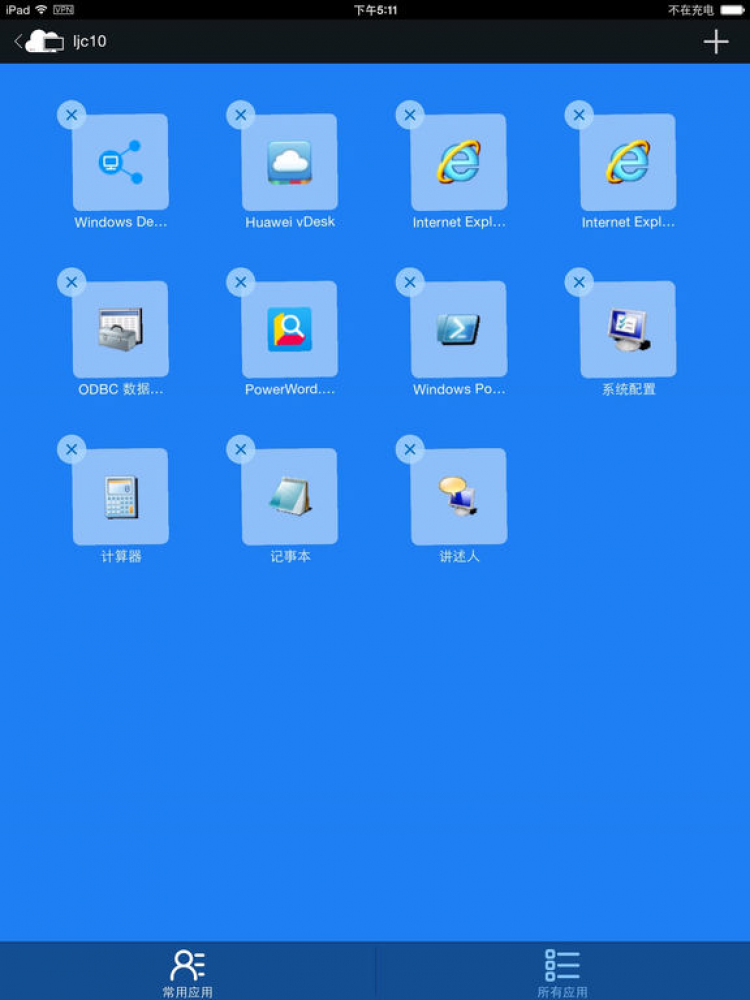Open 记事本 notepad
This screenshot has width=750, height=1000.
pyautogui.click(x=290, y=496)
